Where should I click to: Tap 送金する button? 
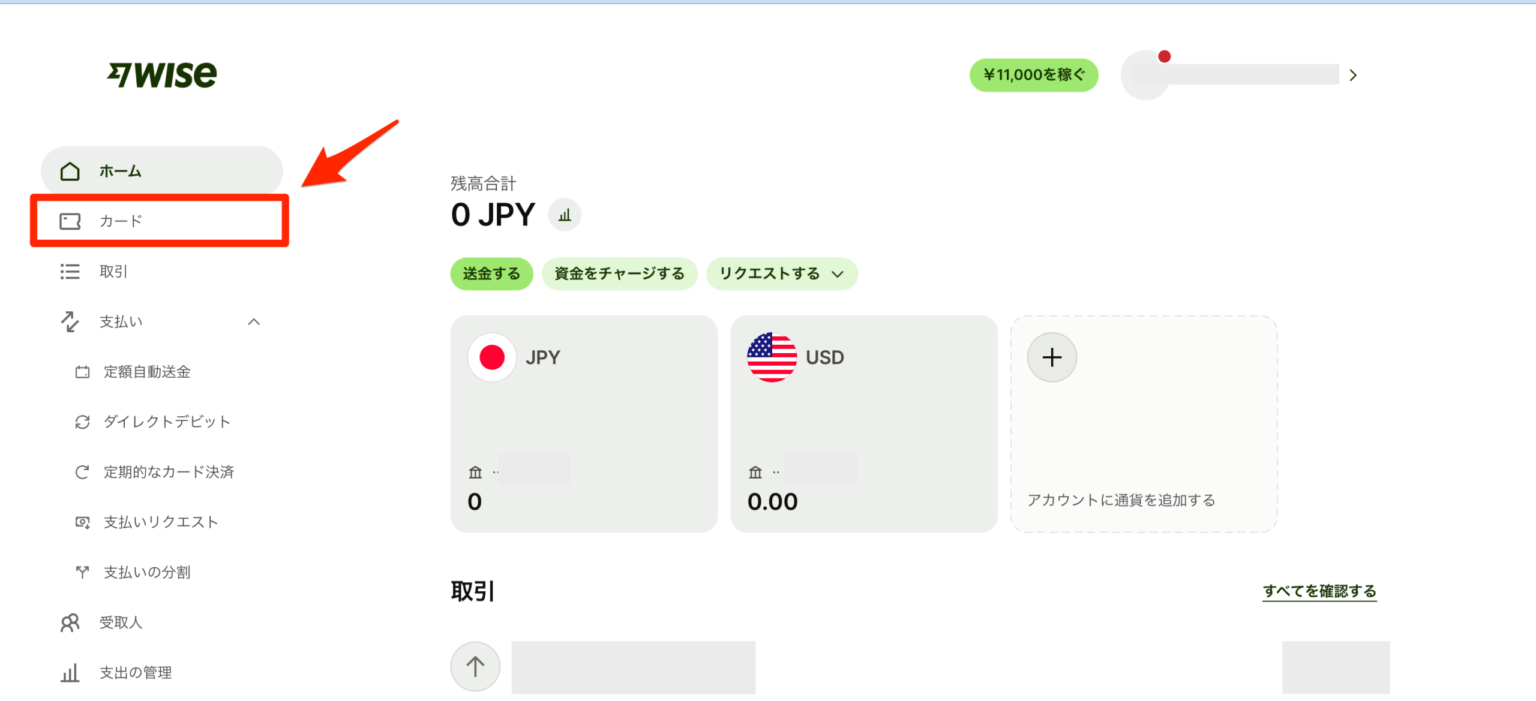point(492,274)
